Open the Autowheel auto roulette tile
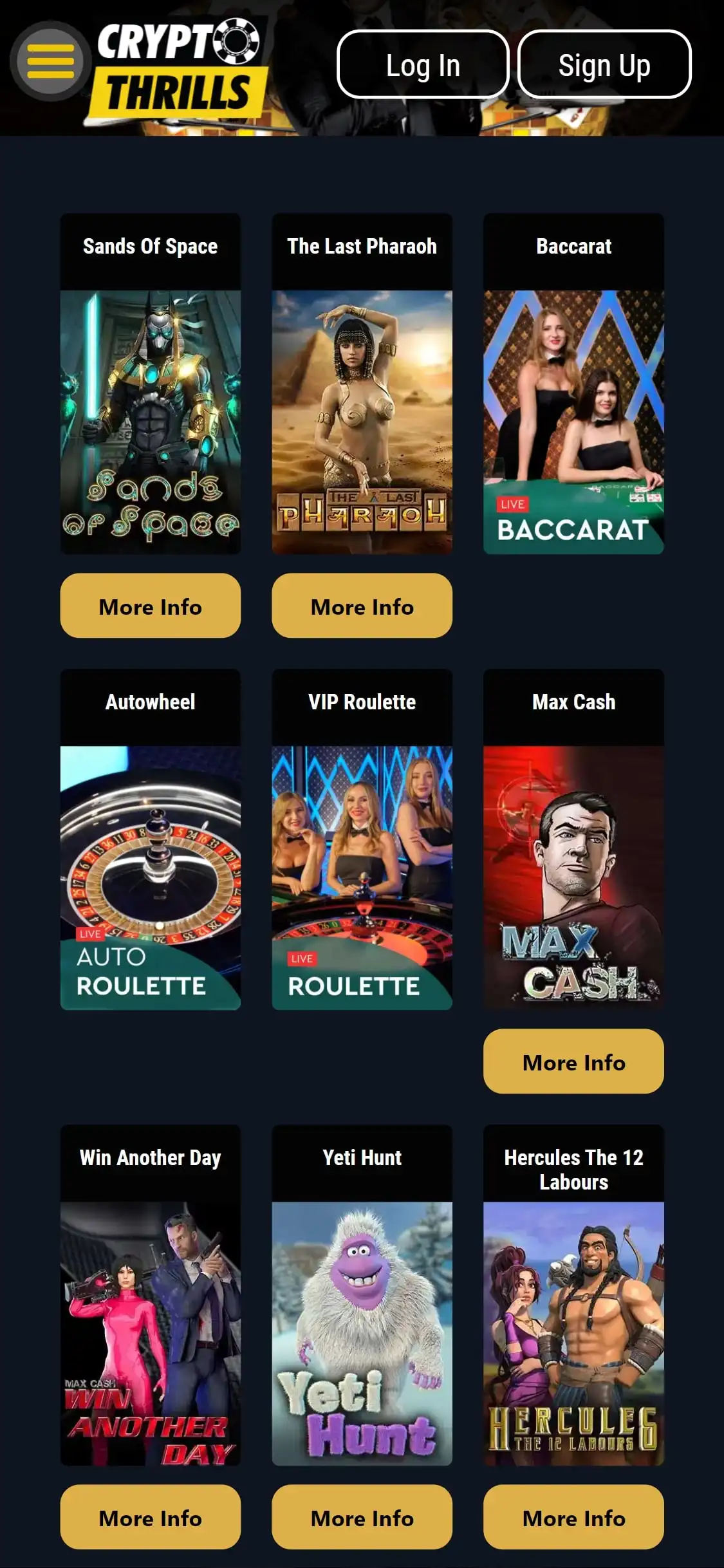 (x=150, y=877)
